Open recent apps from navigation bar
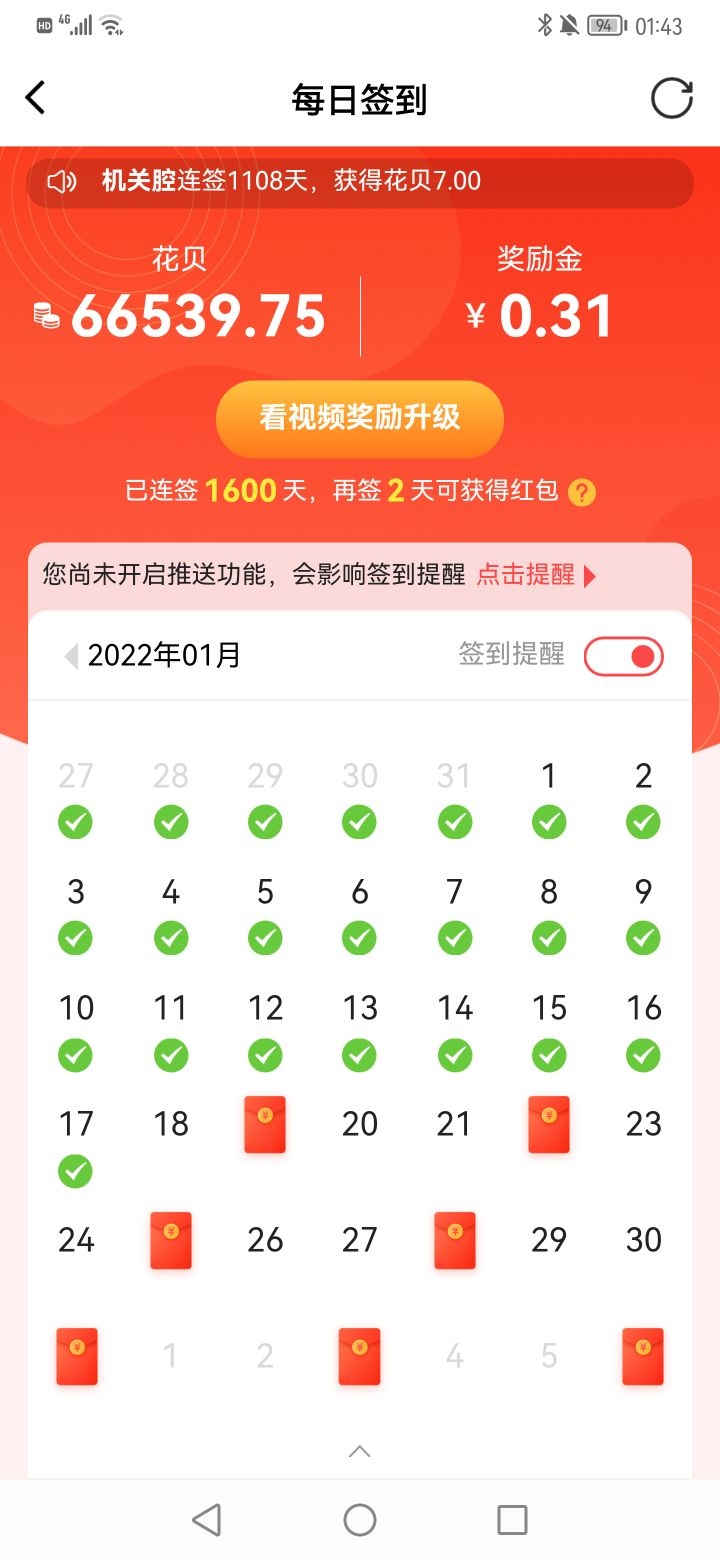Image resolution: width=720 pixels, height=1560 pixels. (512, 1520)
